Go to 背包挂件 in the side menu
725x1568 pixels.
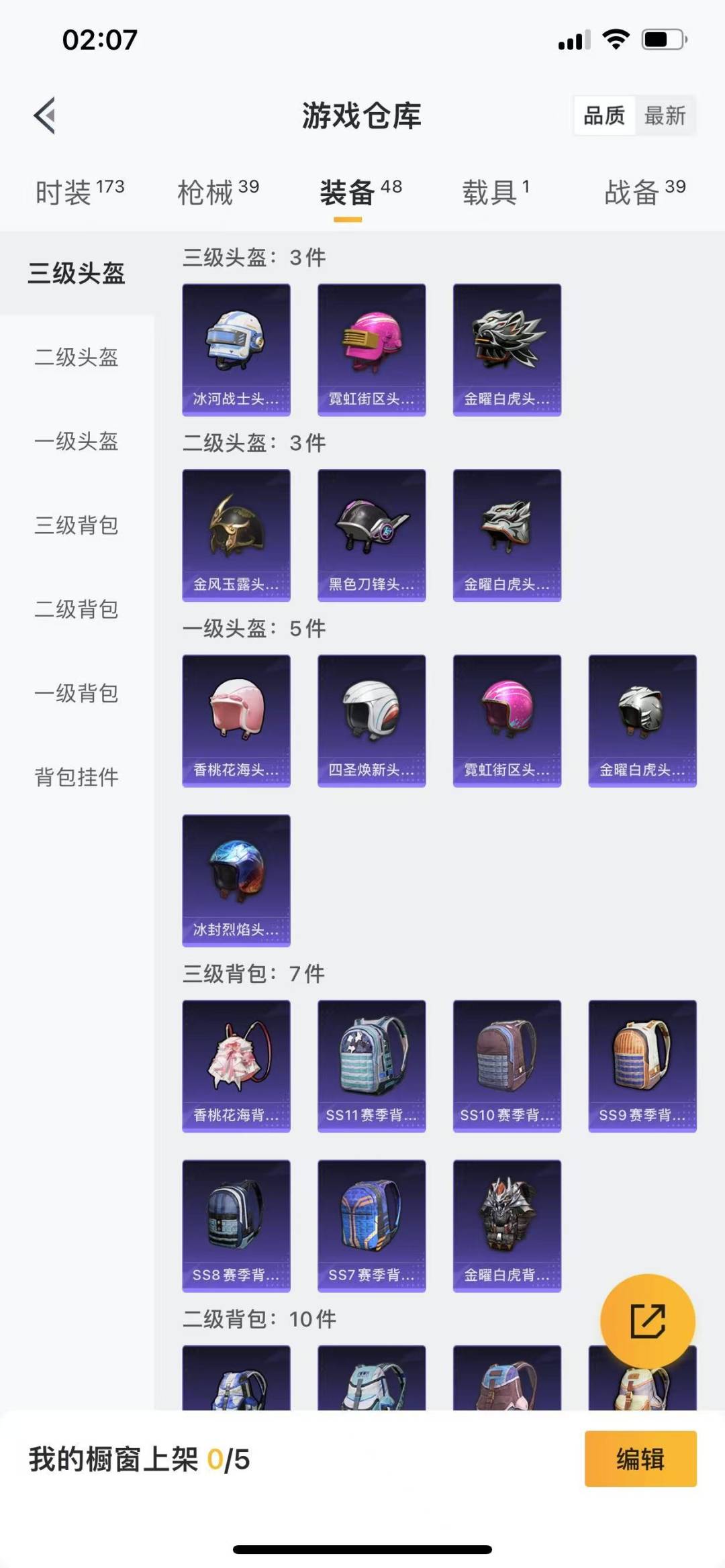pyautogui.click(x=77, y=777)
